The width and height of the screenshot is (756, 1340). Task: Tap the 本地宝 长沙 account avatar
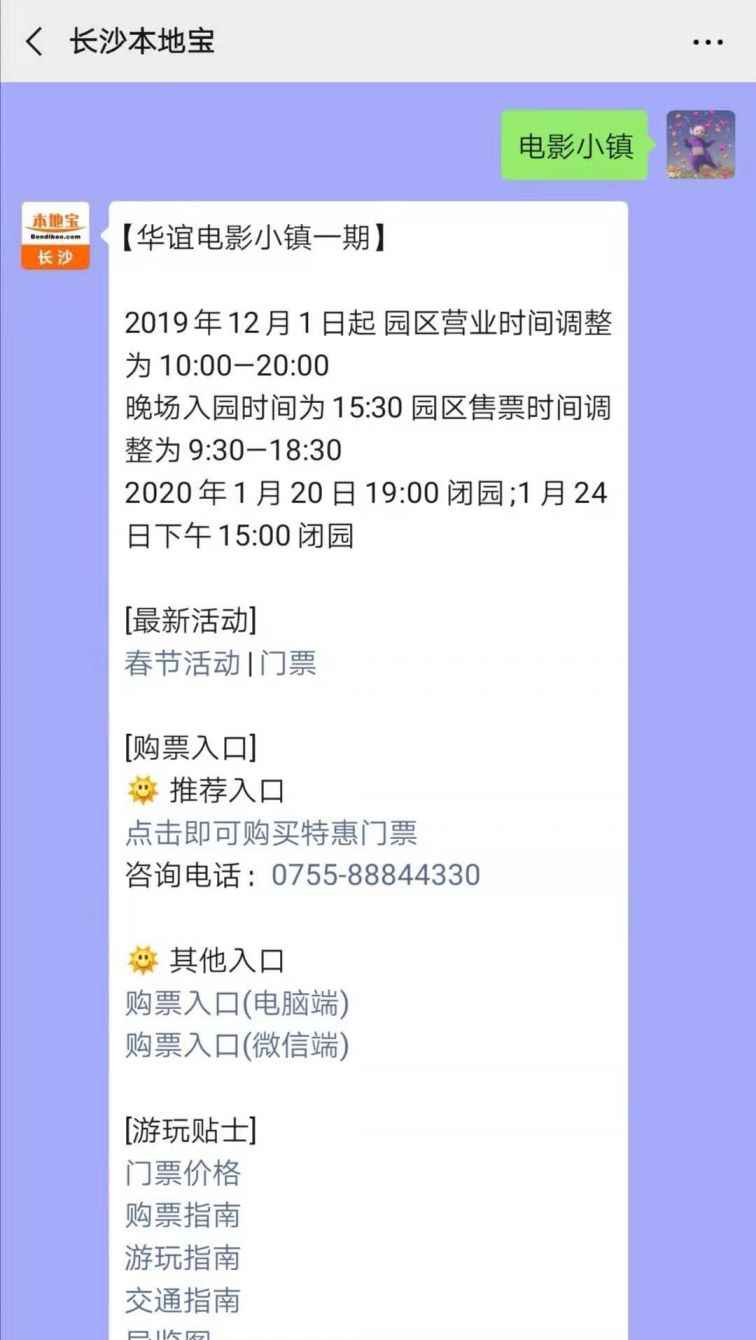tap(55, 236)
